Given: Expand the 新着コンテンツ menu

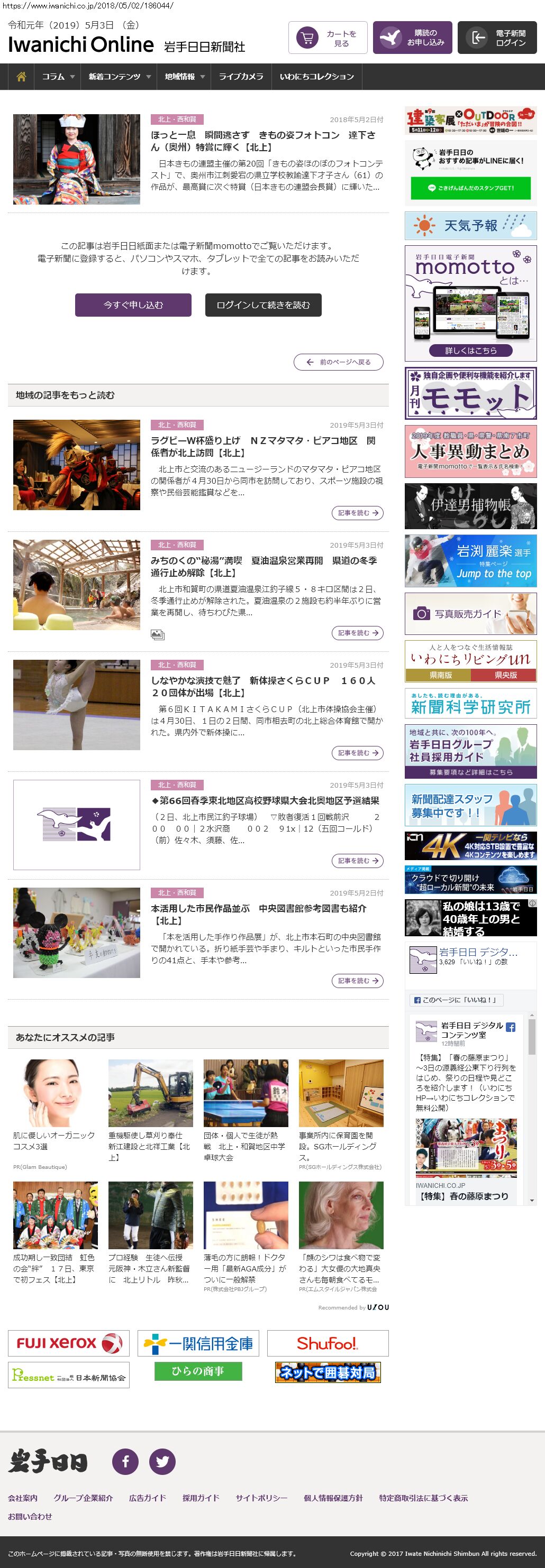Looking at the screenshot, I should click(x=118, y=77).
